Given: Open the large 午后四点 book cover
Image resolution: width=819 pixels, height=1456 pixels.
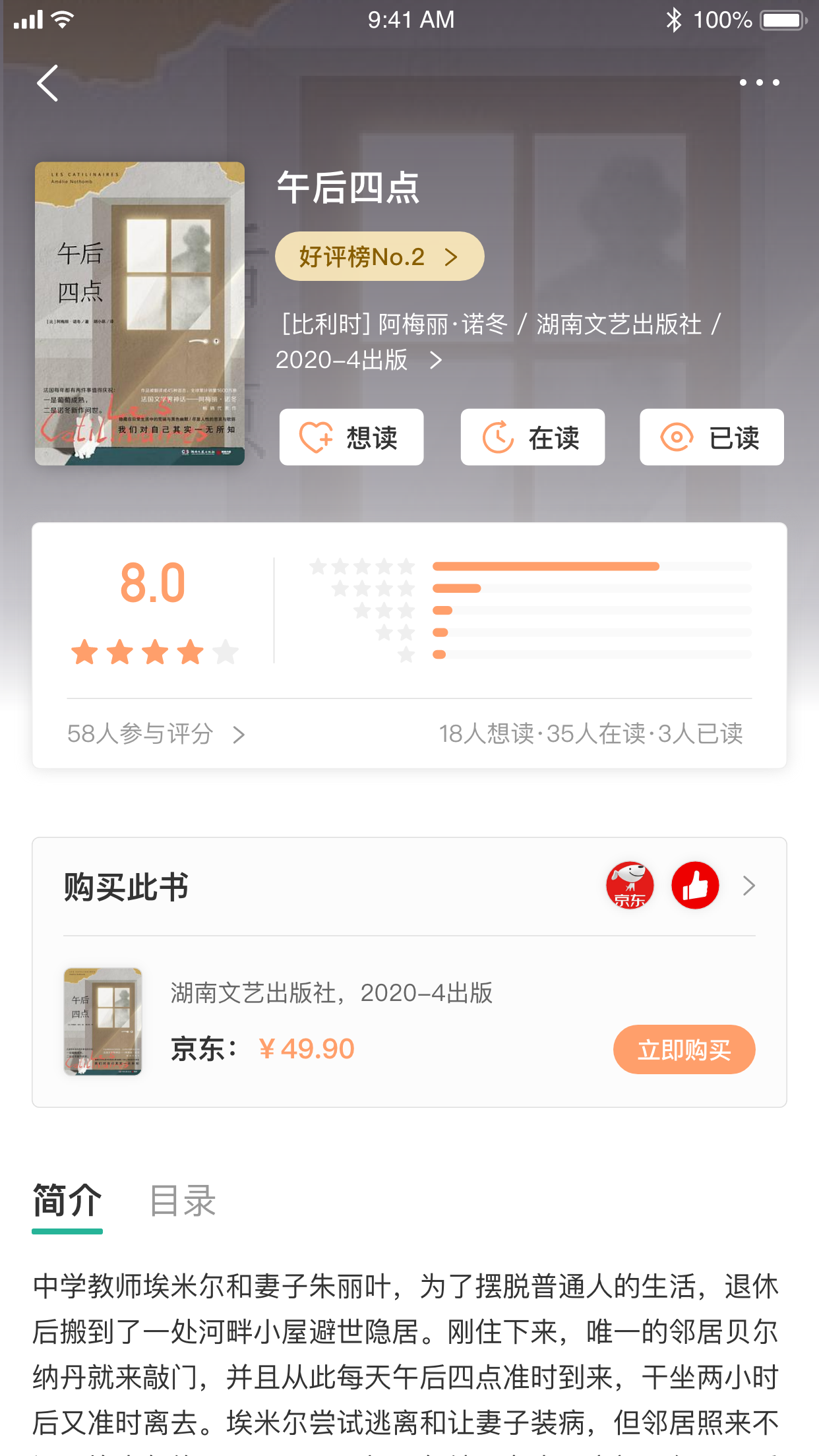Looking at the screenshot, I should click(140, 314).
